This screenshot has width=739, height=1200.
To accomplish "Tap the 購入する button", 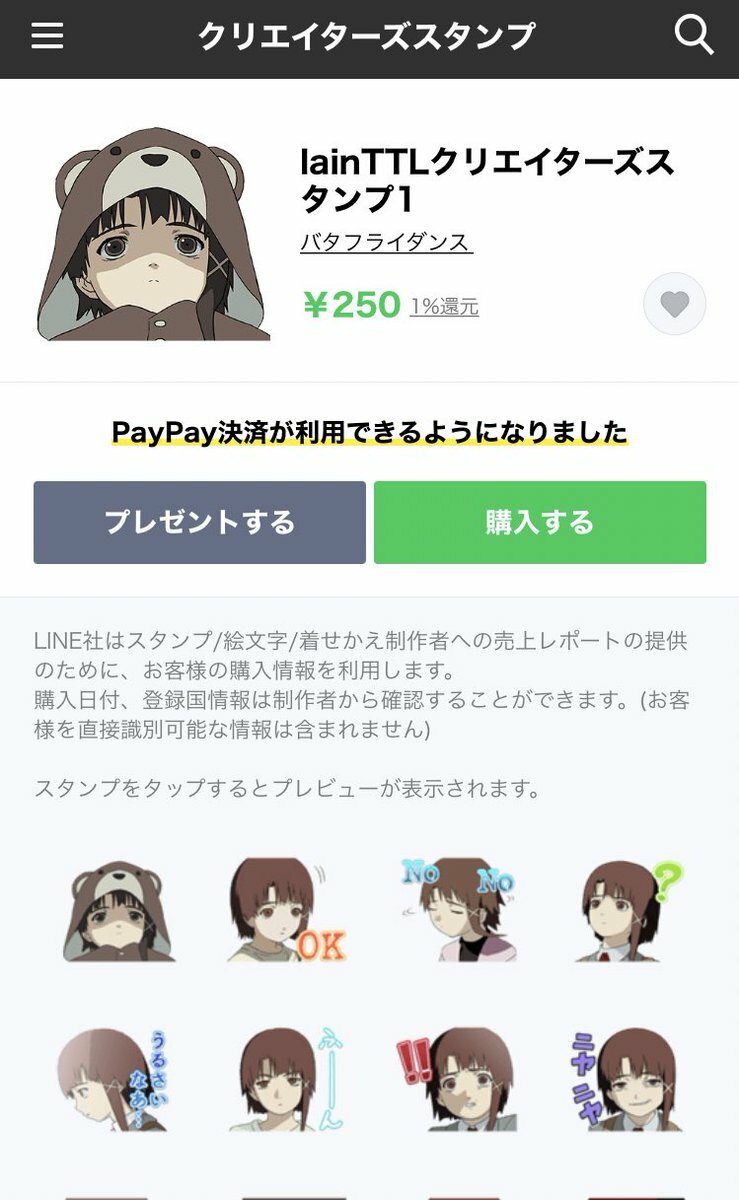I will point(540,522).
